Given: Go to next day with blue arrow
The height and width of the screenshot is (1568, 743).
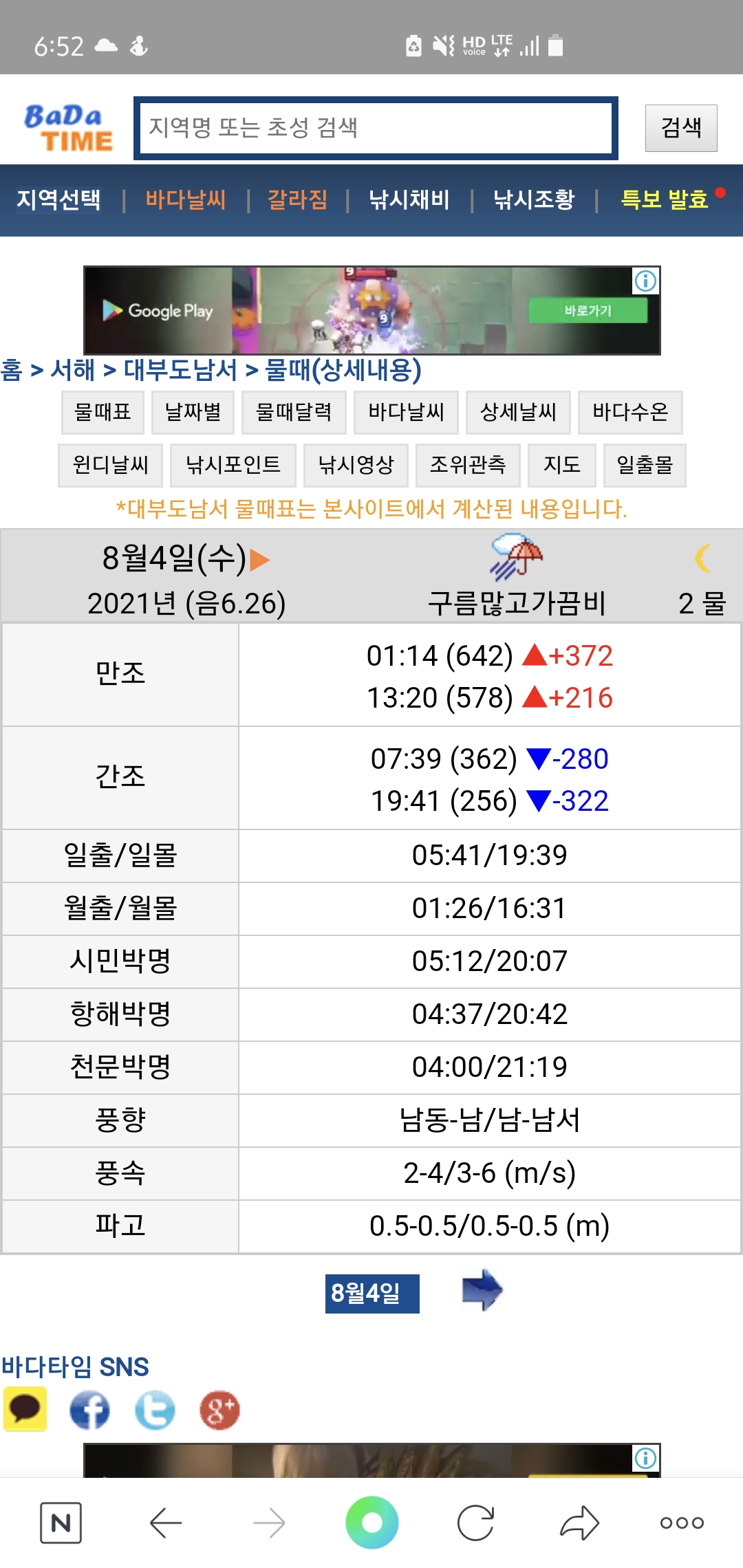Looking at the screenshot, I should tap(482, 1289).
